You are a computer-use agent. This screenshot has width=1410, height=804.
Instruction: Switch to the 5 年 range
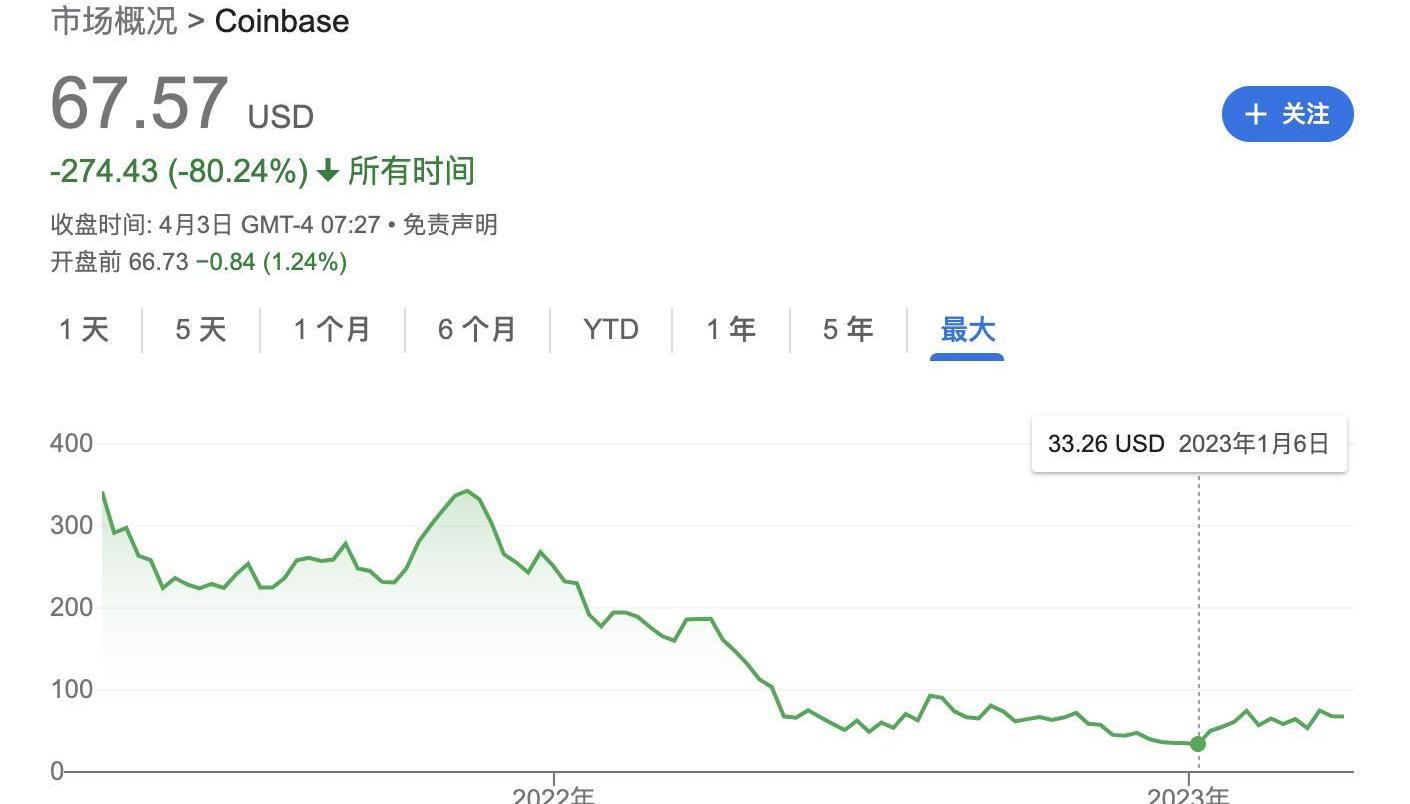pos(848,329)
